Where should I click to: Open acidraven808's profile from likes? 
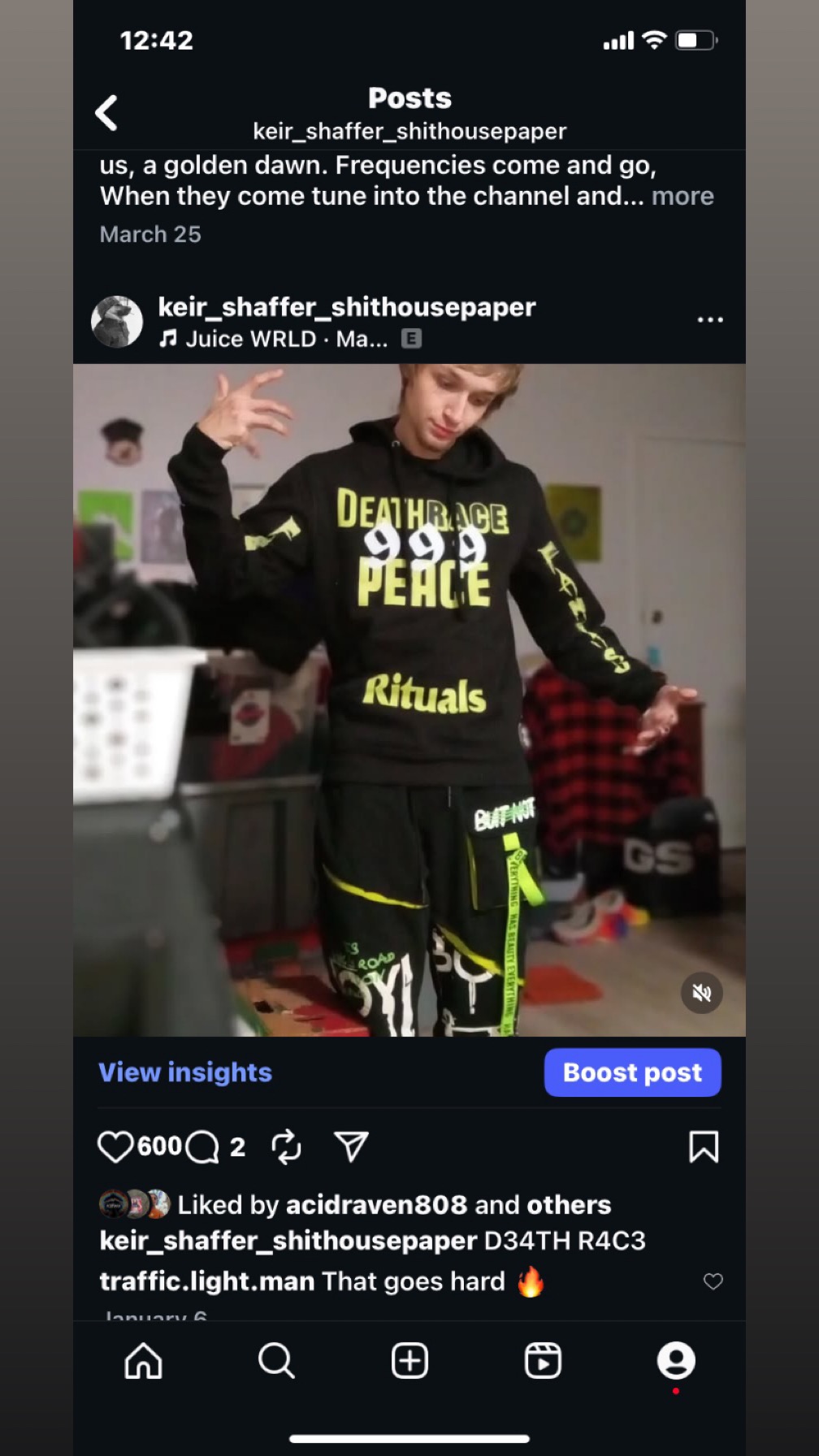tap(375, 1204)
